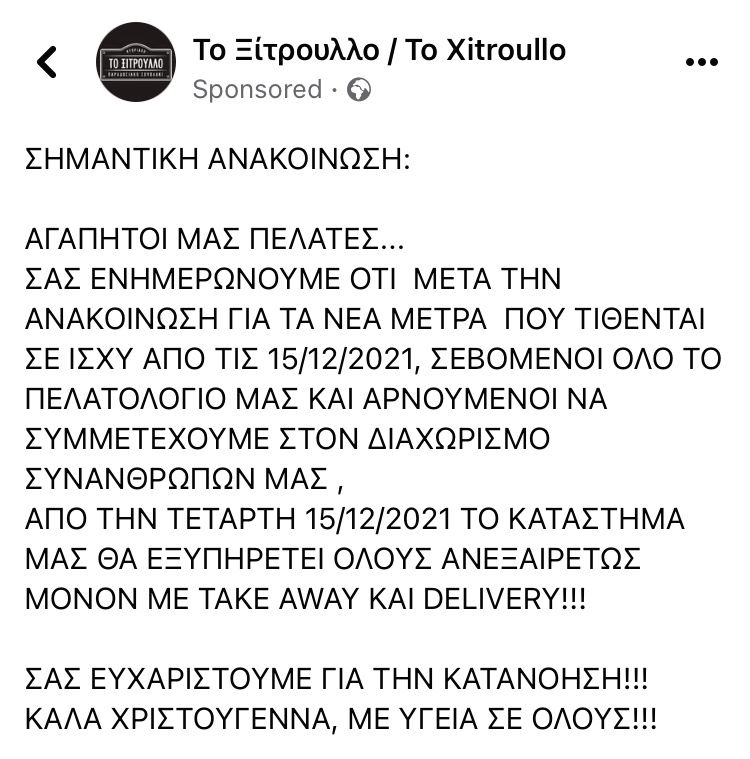Screen dimensions: 750x759
Task: Open the post's three-dot overflow menu
Action: pos(701,62)
